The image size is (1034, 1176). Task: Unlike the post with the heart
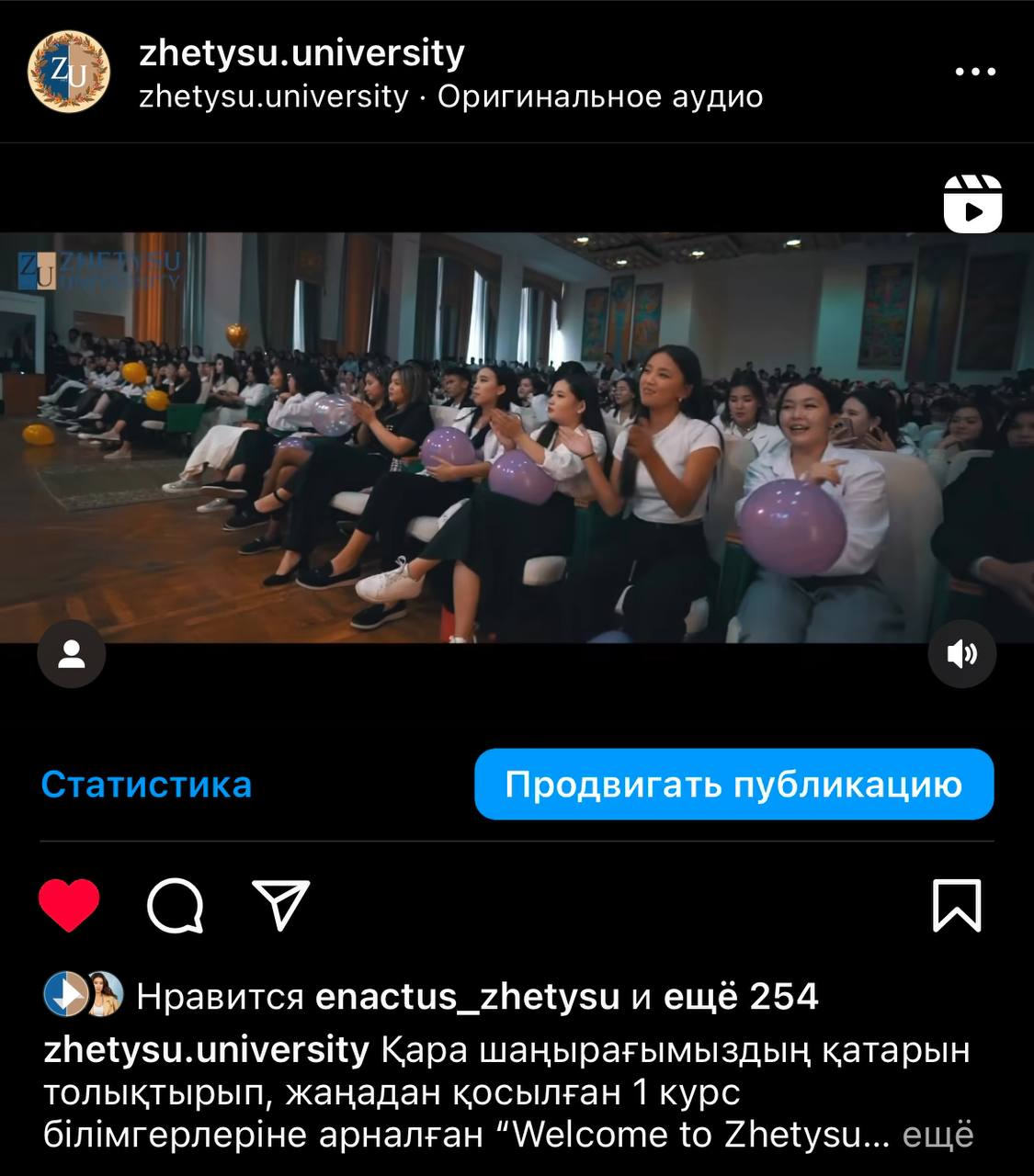[69, 906]
